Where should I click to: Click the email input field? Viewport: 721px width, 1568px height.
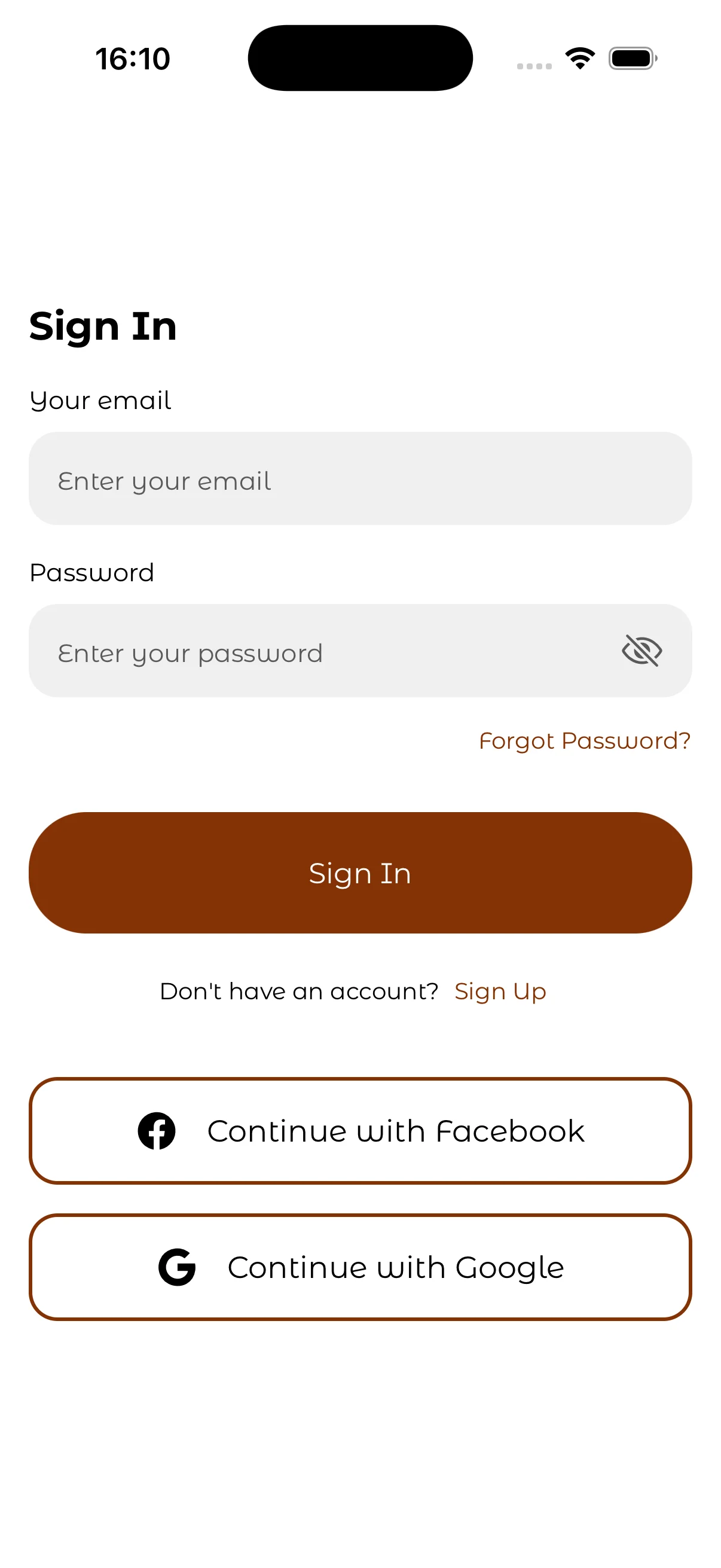(x=360, y=478)
